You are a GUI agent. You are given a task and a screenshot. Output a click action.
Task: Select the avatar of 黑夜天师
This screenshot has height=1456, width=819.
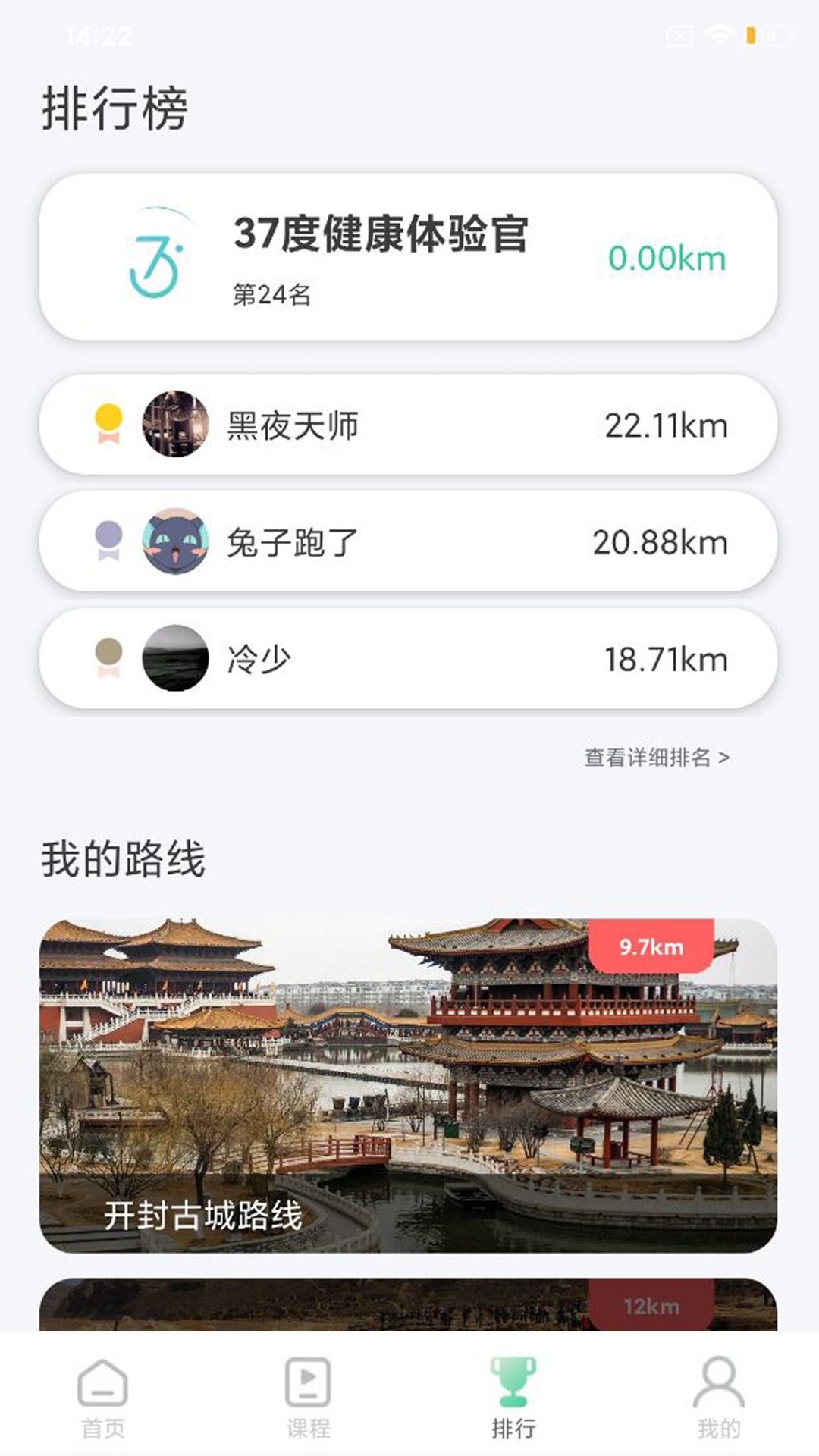176,425
